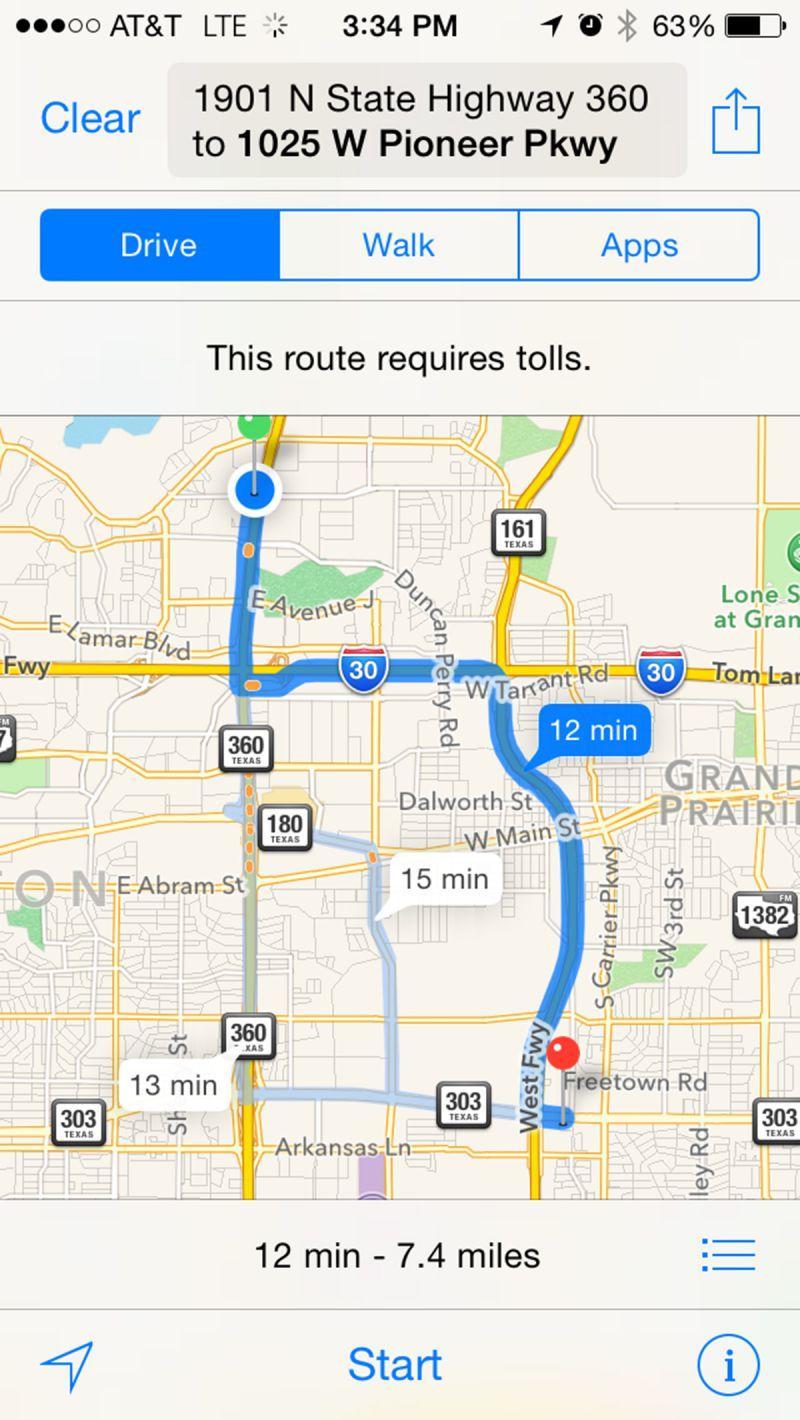800x1420 pixels.
Task: Tap the red destination pin
Action: 565,1054
